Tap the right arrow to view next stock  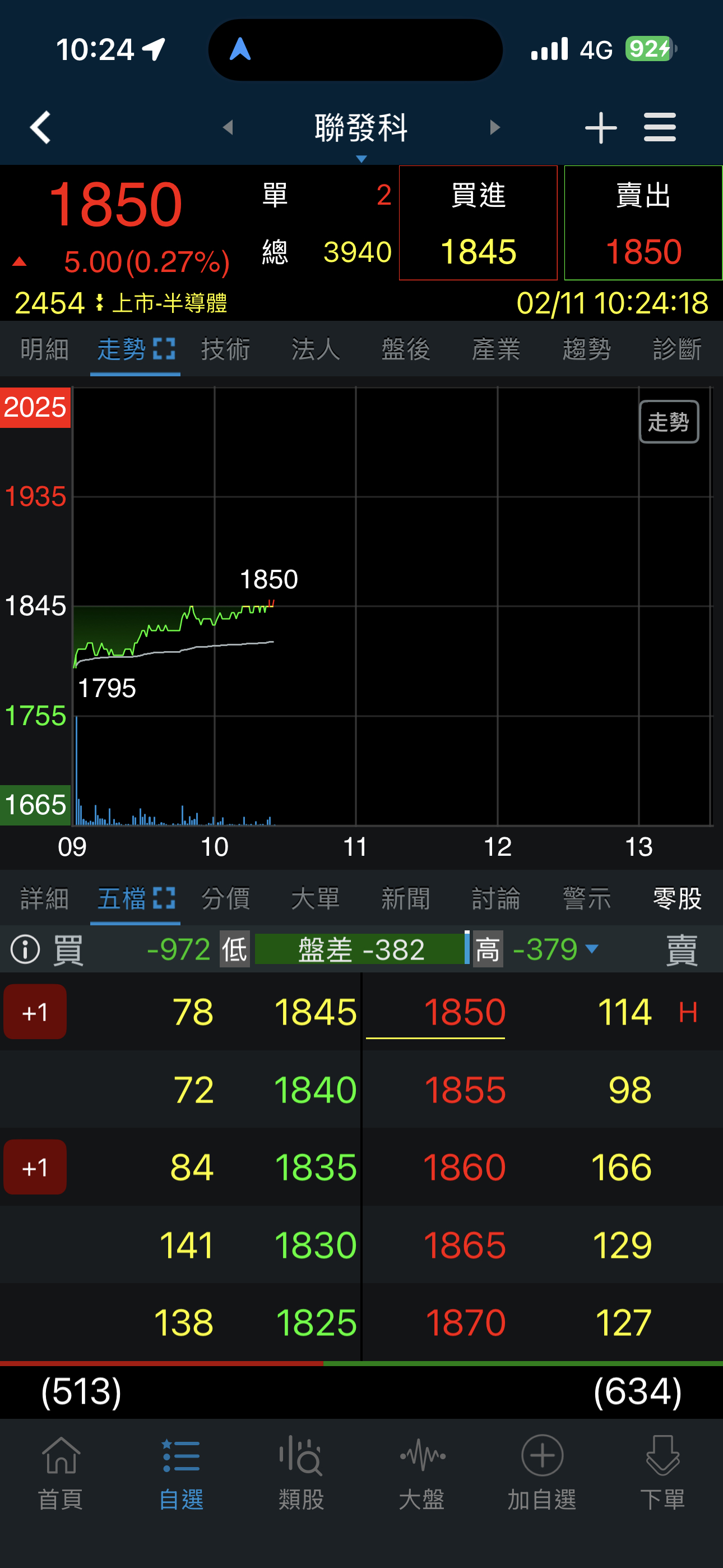pos(494,127)
